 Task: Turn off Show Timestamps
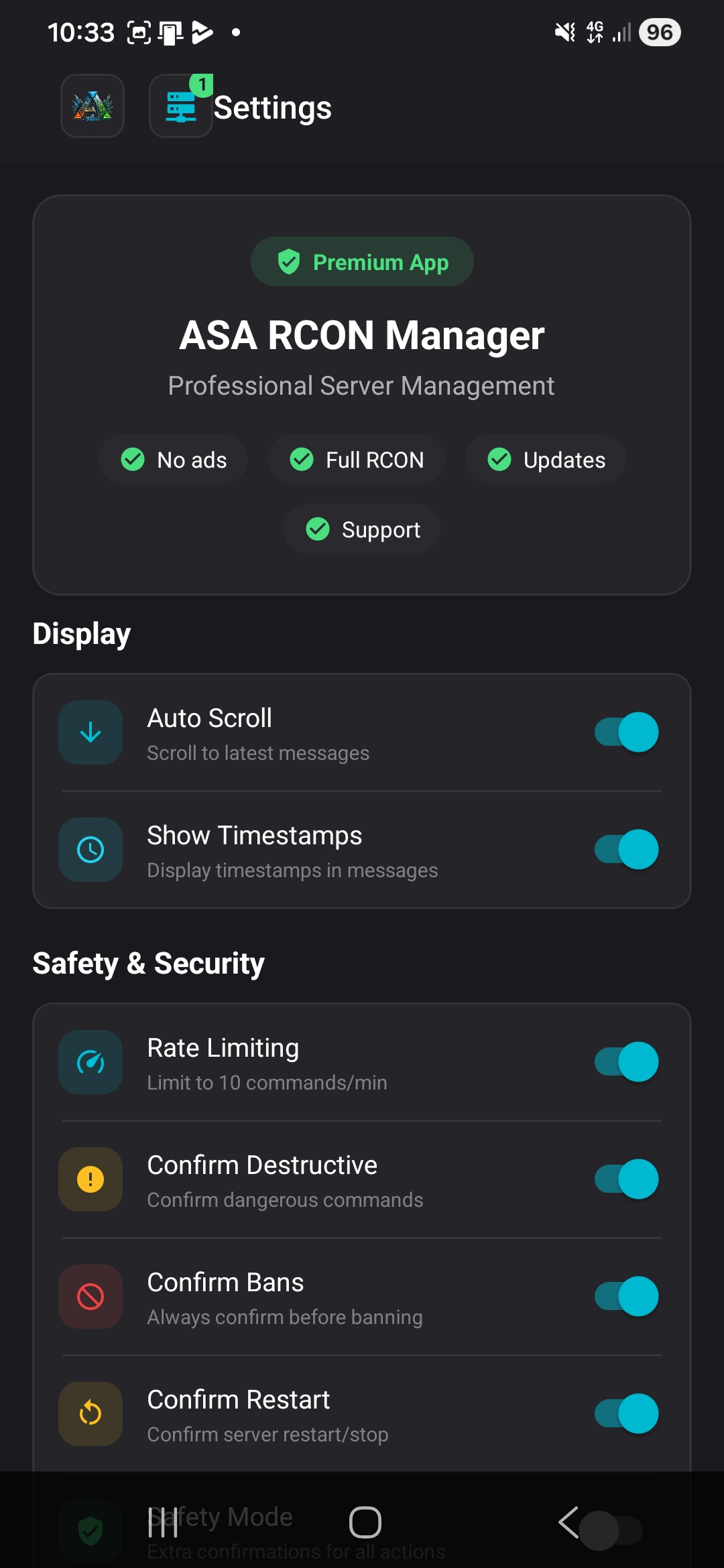coord(626,849)
